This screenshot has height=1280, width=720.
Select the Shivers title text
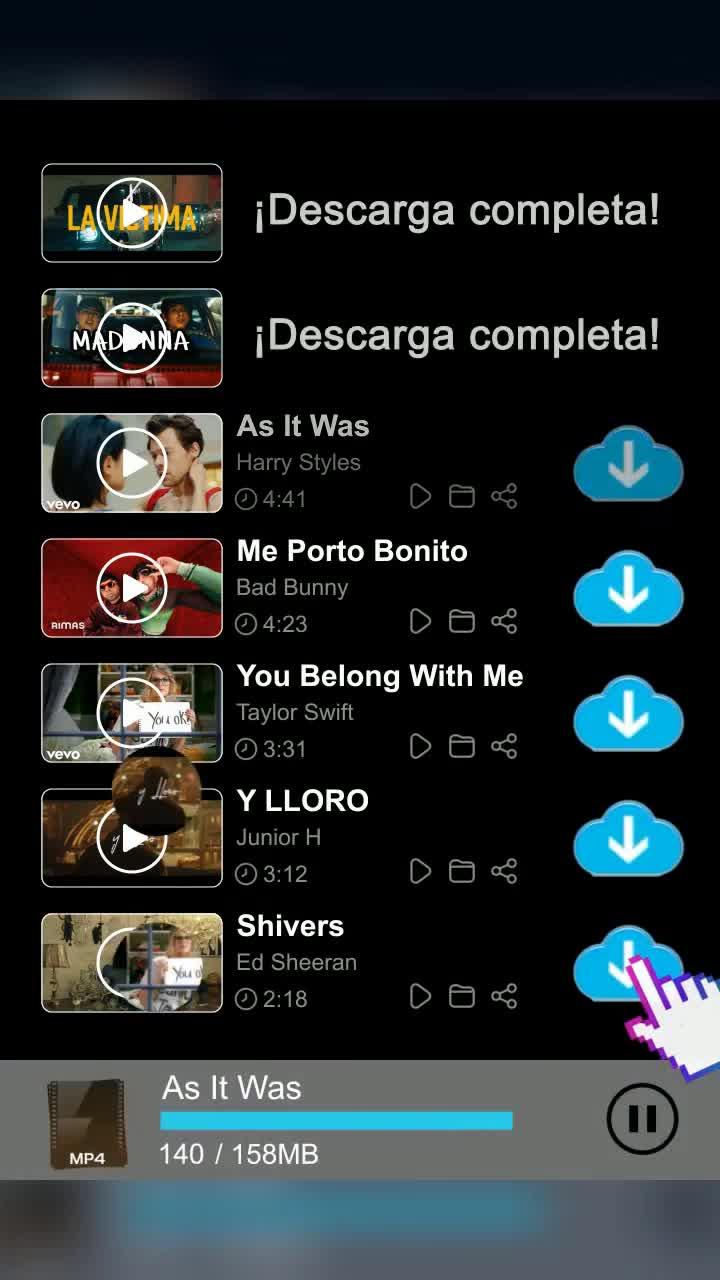(x=290, y=926)
